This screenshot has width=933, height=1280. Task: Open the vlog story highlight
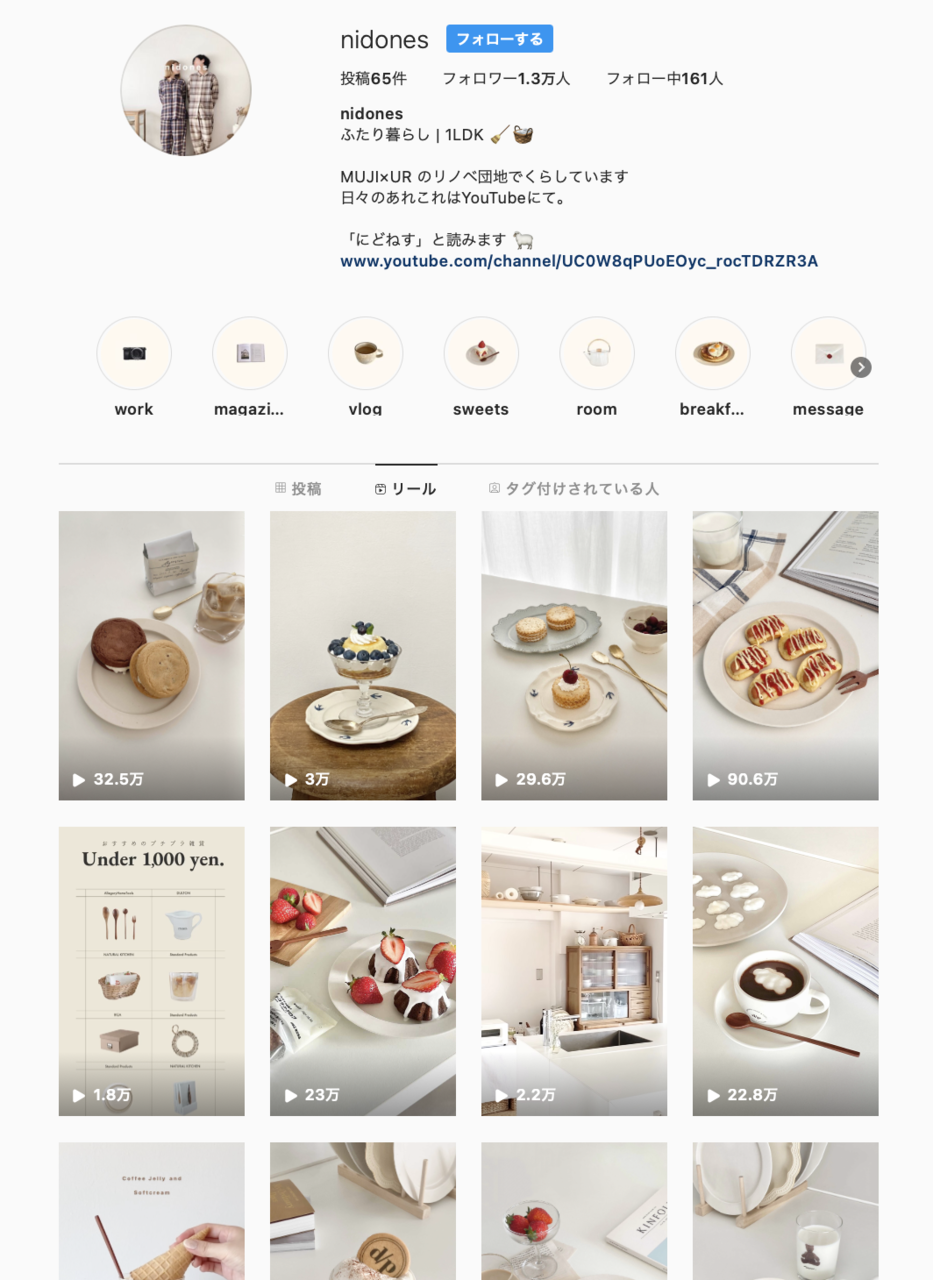tap(365, 353)
